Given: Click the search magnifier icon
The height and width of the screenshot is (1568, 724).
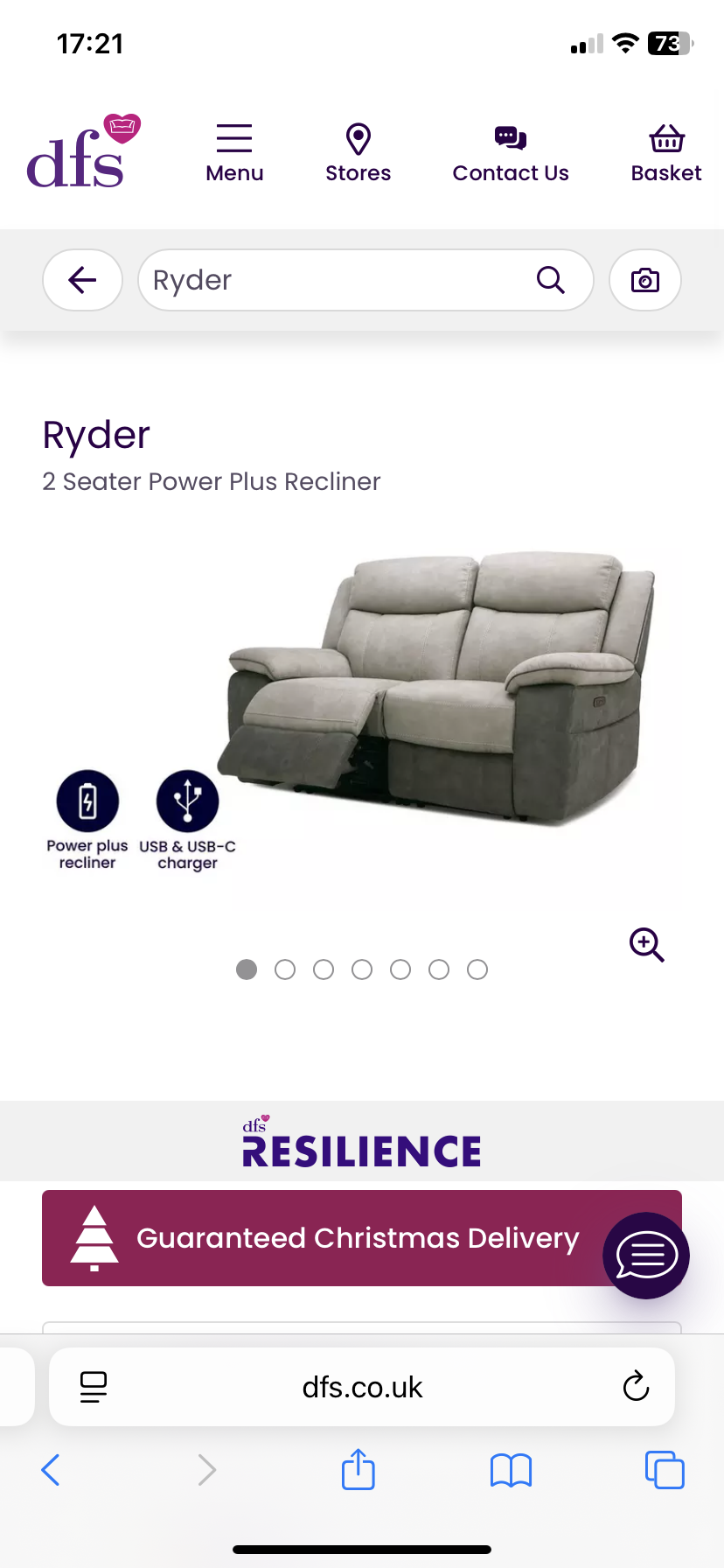Looking at the screenshot, I should tap(550, 279).
